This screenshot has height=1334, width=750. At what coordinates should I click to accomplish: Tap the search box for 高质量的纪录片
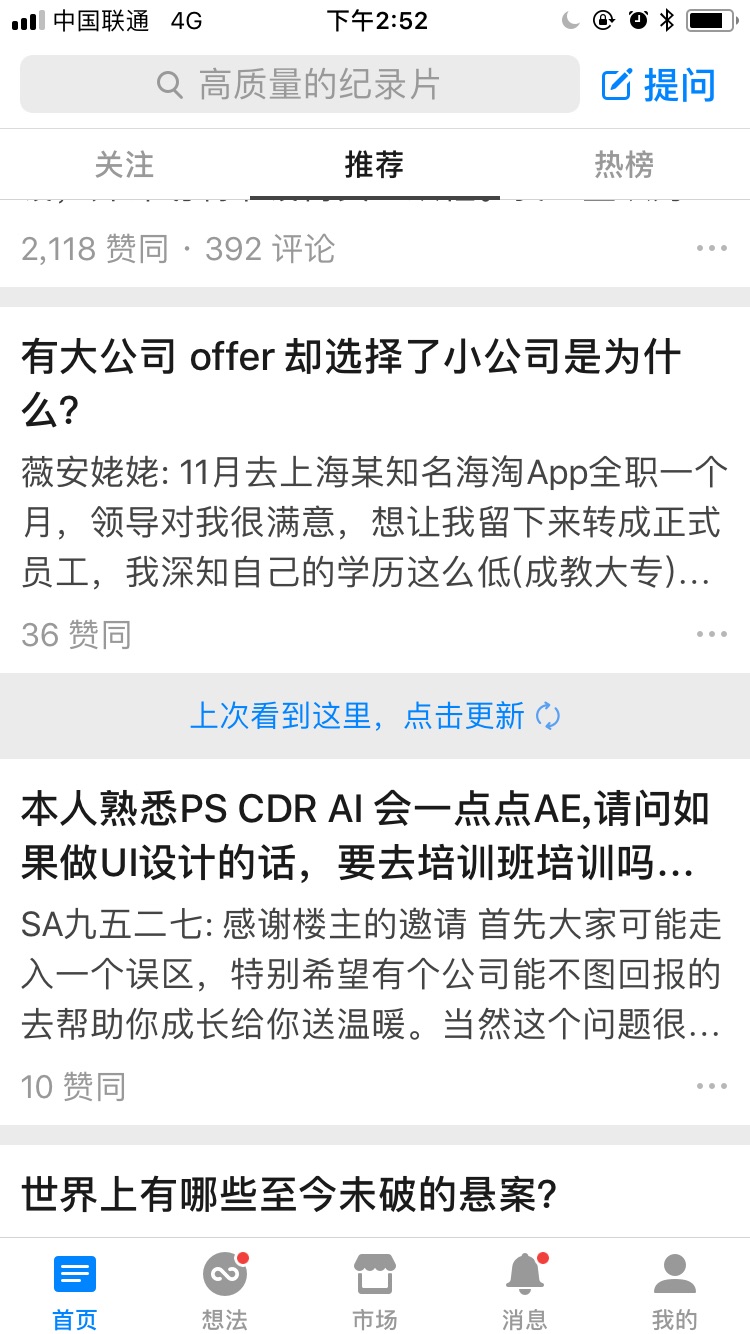[300, 85]
